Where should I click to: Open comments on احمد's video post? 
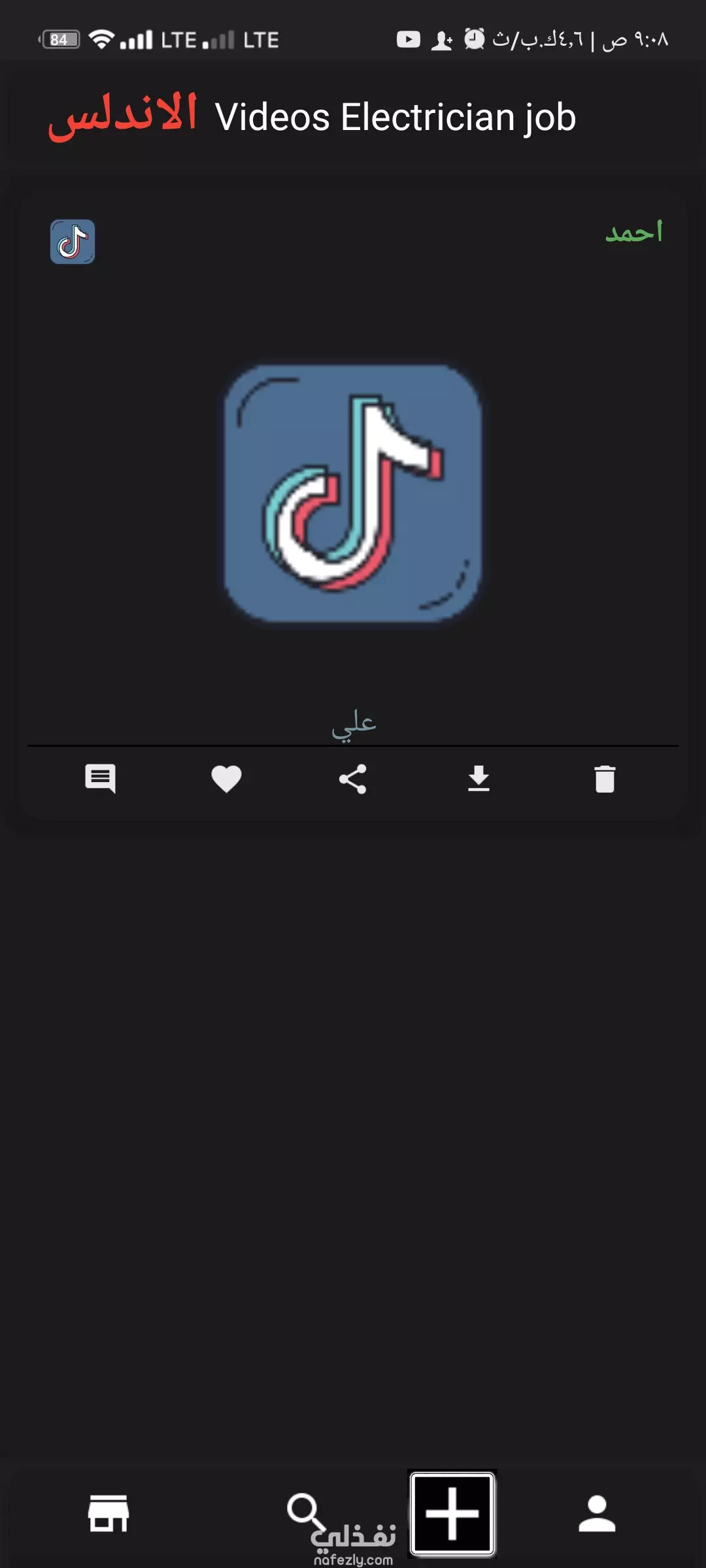pyautogui.click(x=100, y=779)
